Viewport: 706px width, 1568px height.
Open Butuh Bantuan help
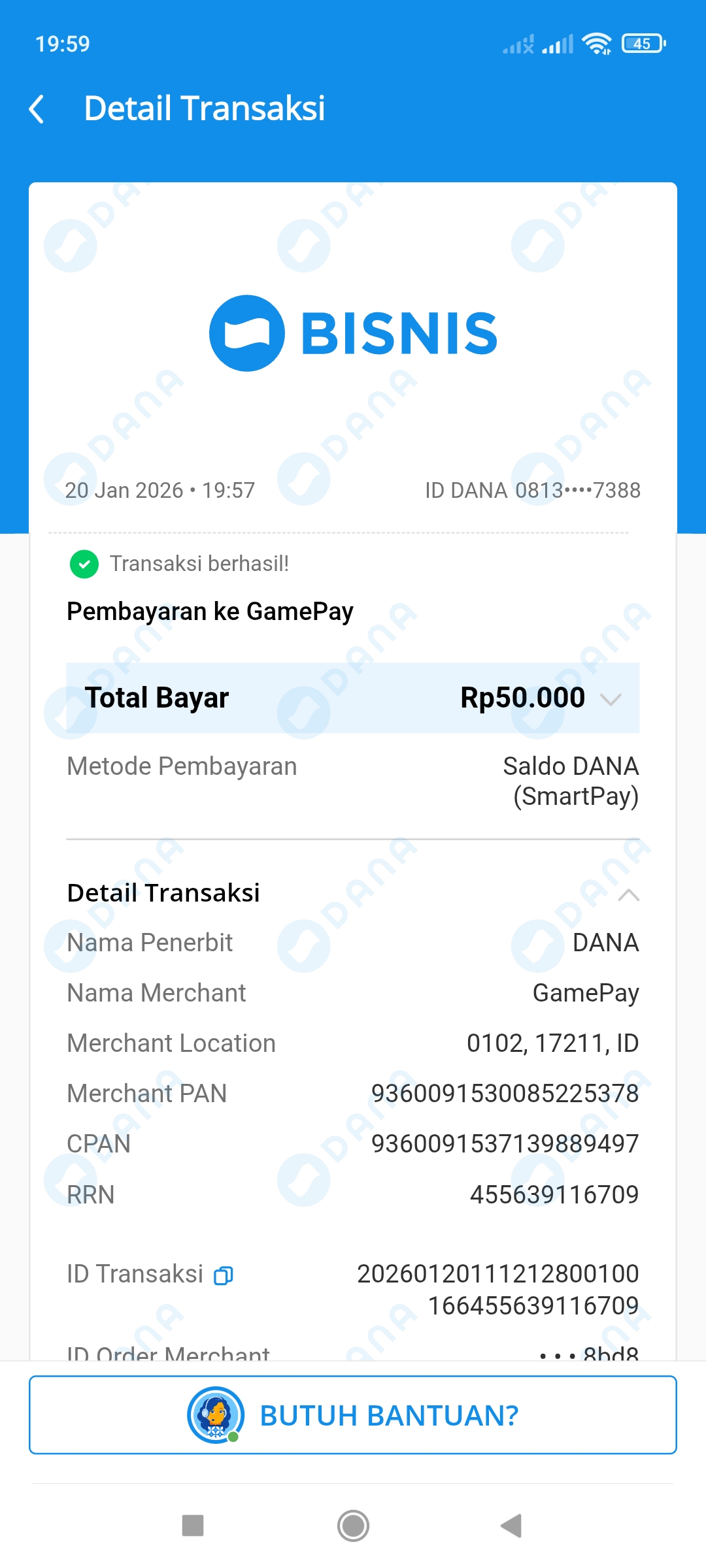point(353,1415)
